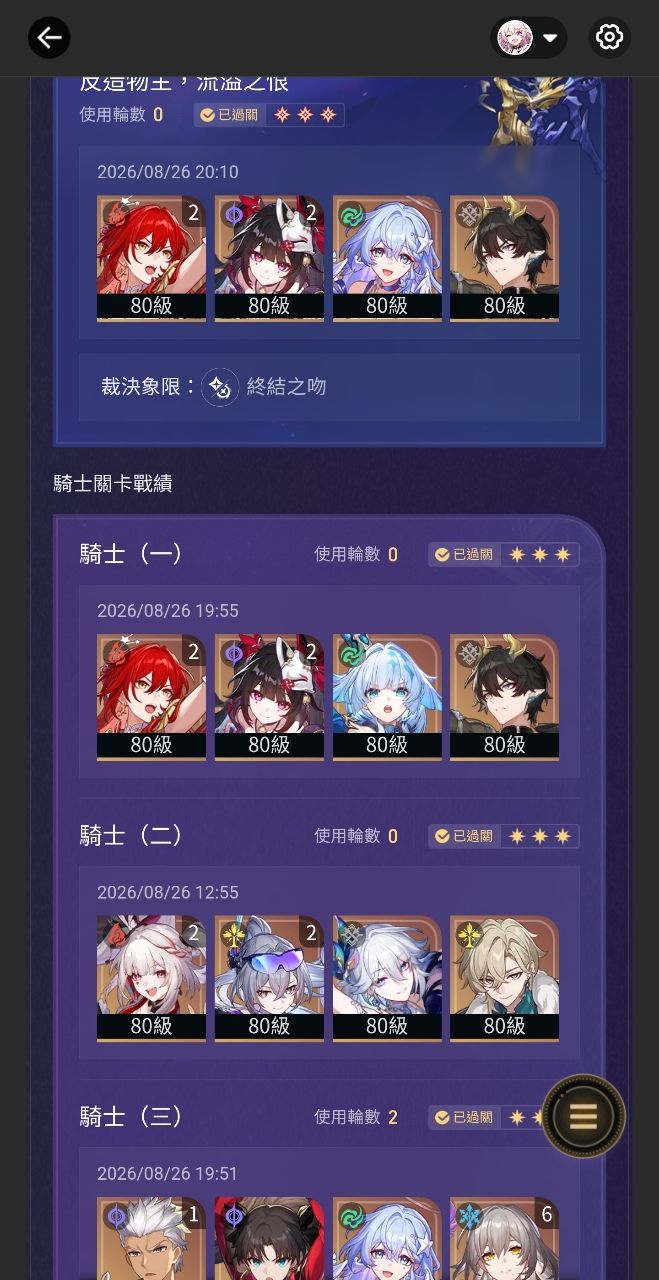The width and height of the screenshot is (659, 1280).
Task: Open the floating menu button
Action: coord(584,1117)
